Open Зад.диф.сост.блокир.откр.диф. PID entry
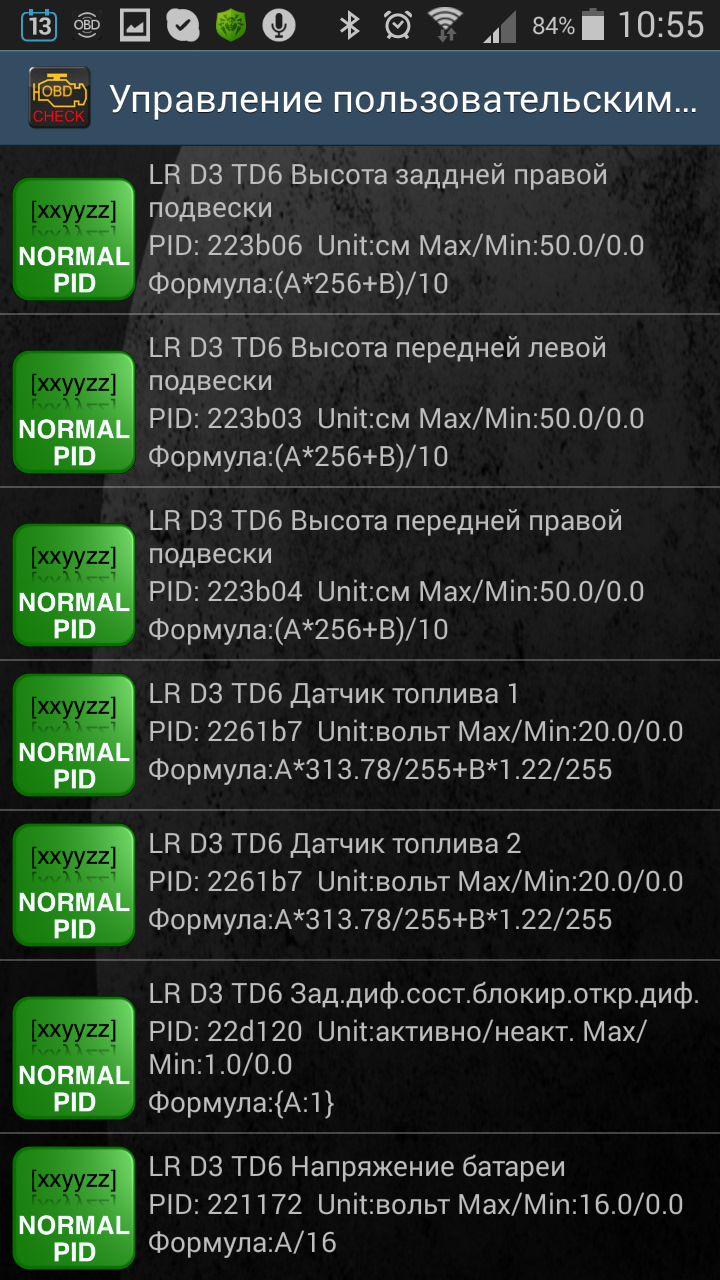The width and height of the screenshot is (720, 1280). point(400,1048)
